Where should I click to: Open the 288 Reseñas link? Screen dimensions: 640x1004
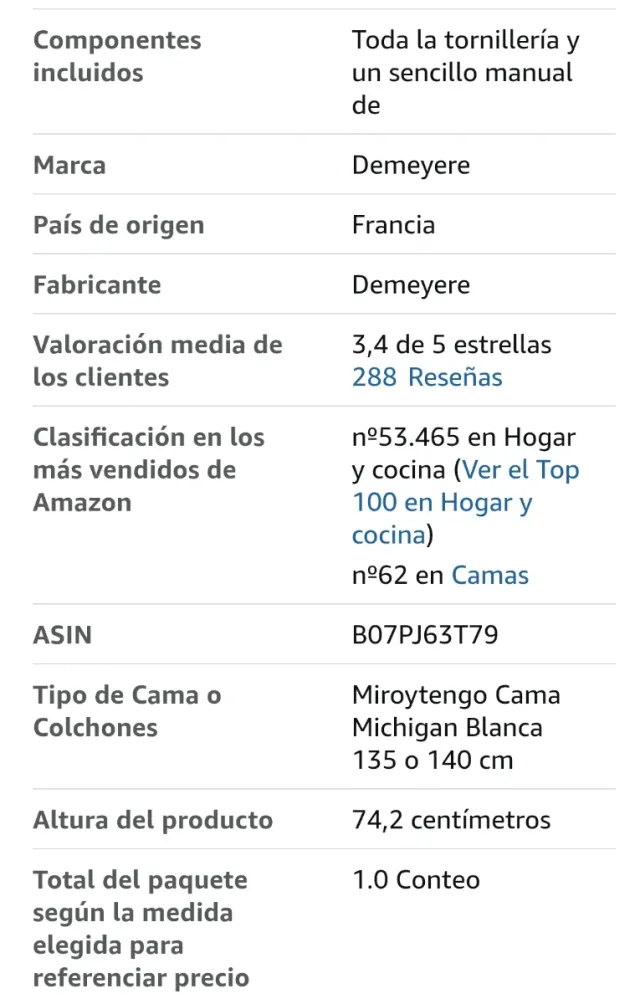(427, 377)
